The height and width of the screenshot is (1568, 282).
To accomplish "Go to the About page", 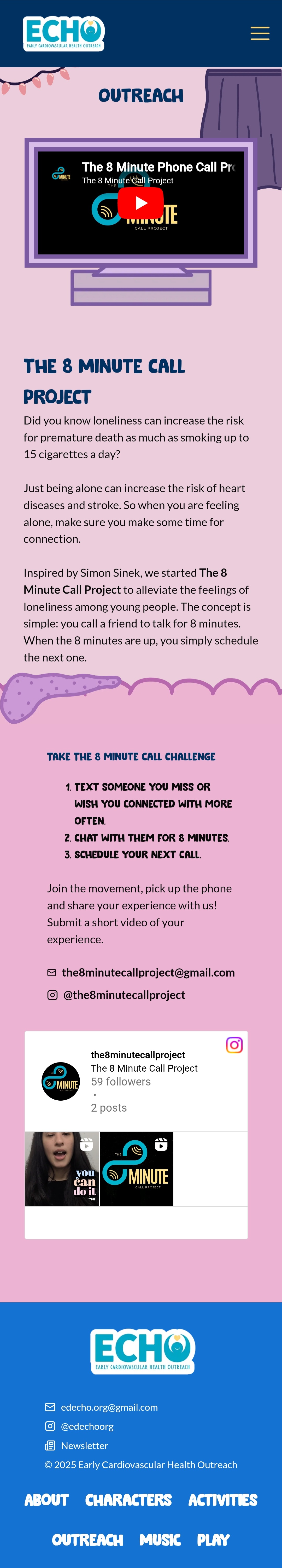I will (46, 1499).
